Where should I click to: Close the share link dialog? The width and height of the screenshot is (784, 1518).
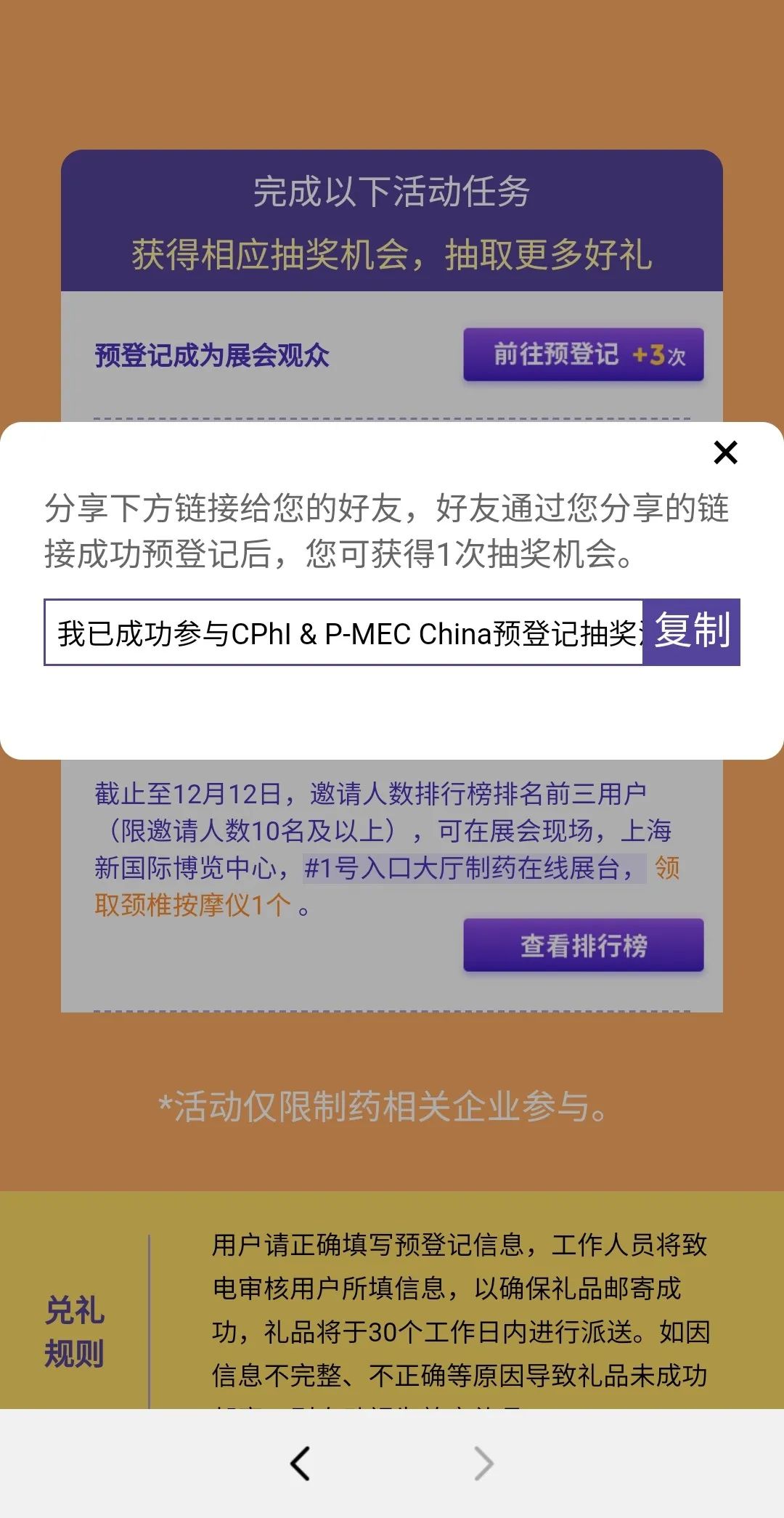point(725,452)
